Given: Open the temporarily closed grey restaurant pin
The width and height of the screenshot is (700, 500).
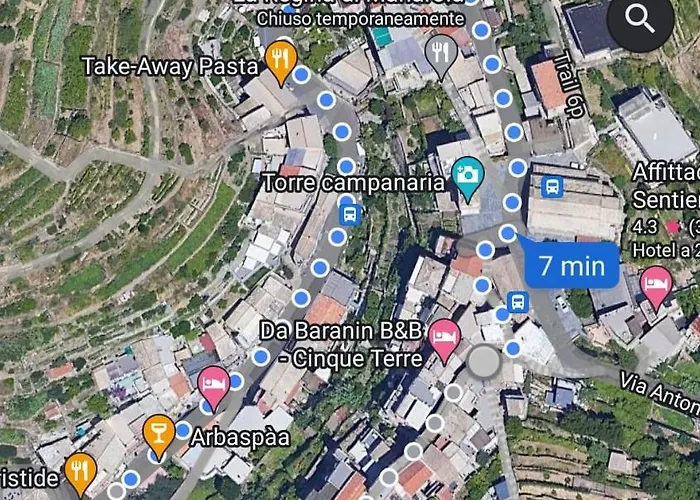Looking at the screenshot, I should click(440, 52).
